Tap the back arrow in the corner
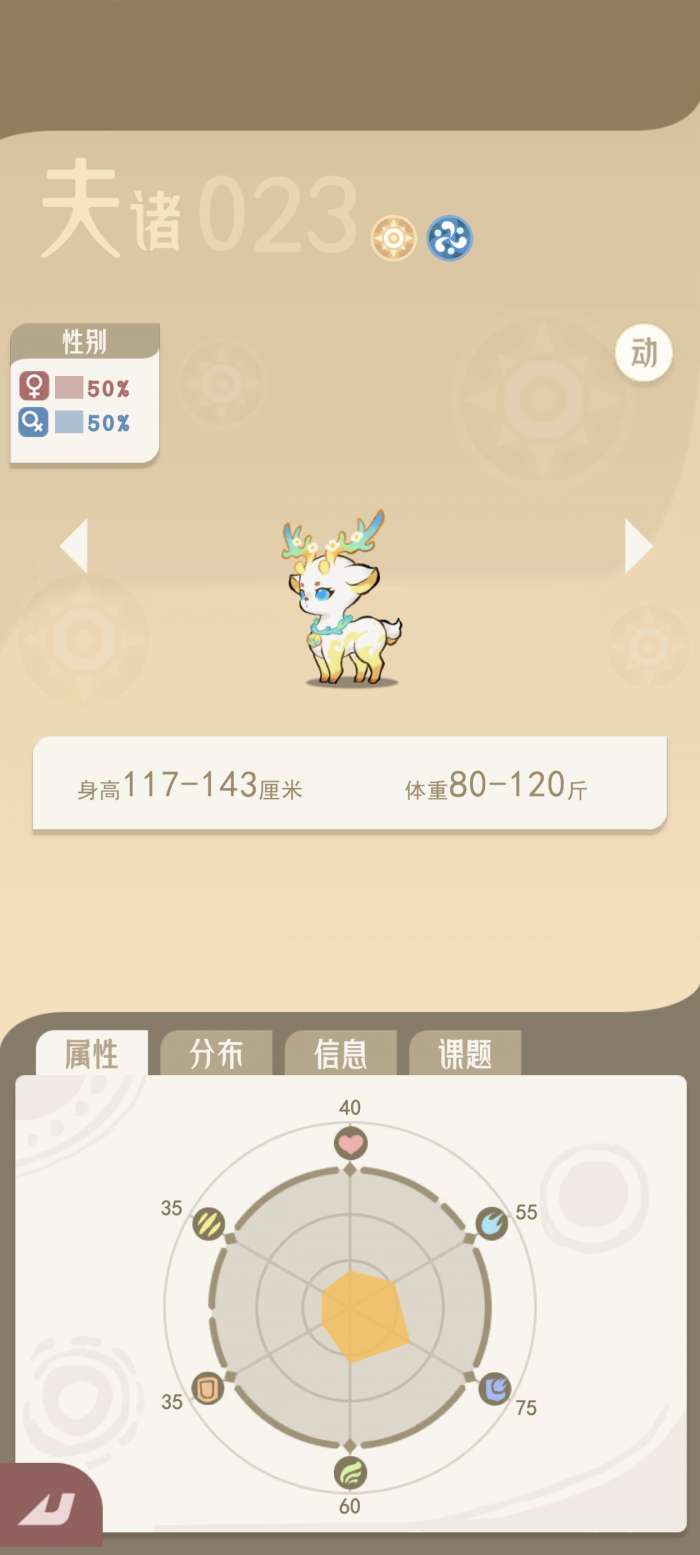This screenshot has width=700, height=1555. click(46, 1508)
